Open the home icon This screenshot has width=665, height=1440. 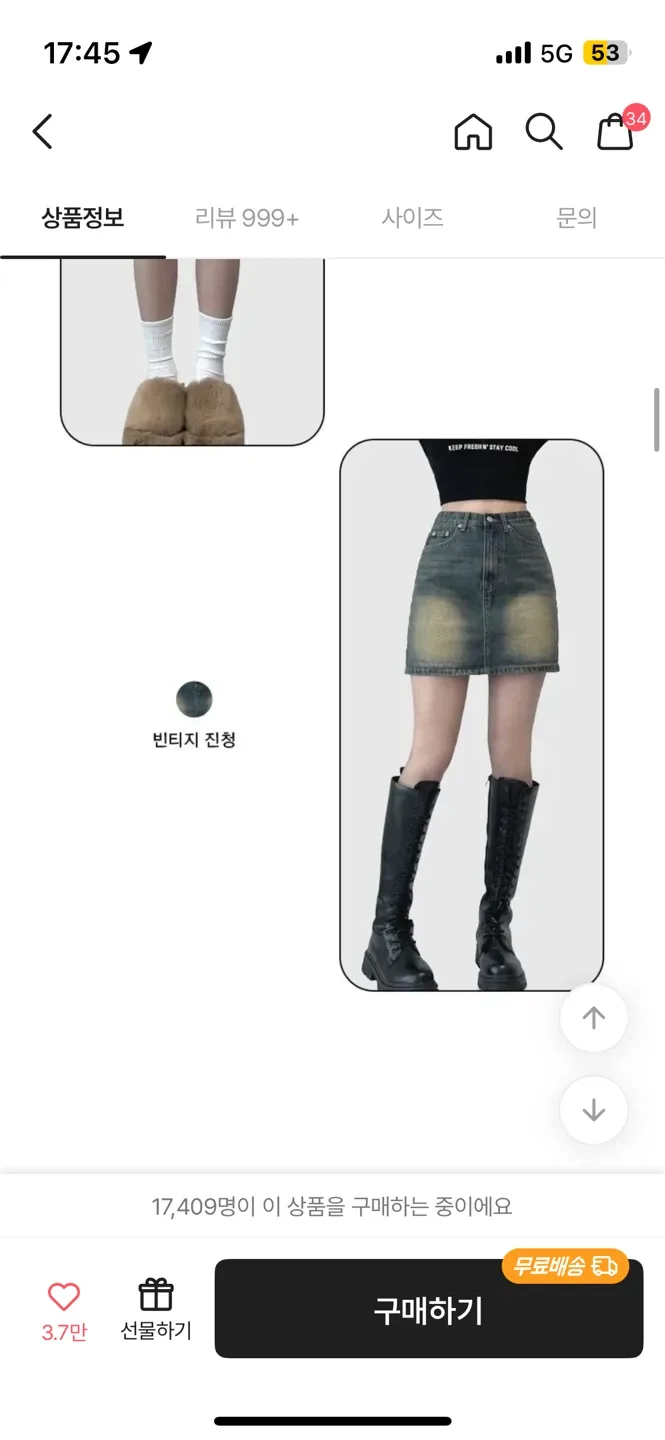tap(473, 131)
